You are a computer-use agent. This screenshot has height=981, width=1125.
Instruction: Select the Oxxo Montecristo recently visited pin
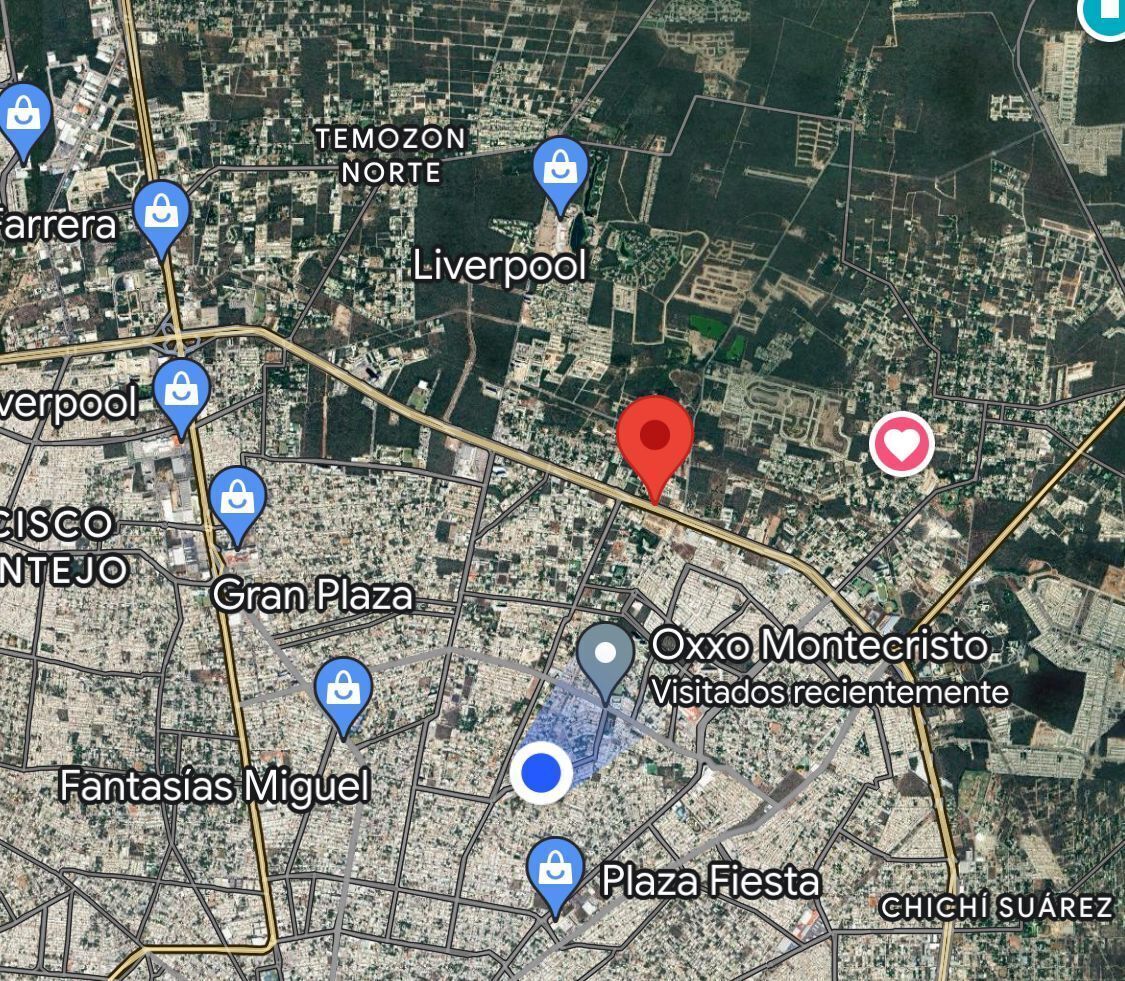[606, 655]
